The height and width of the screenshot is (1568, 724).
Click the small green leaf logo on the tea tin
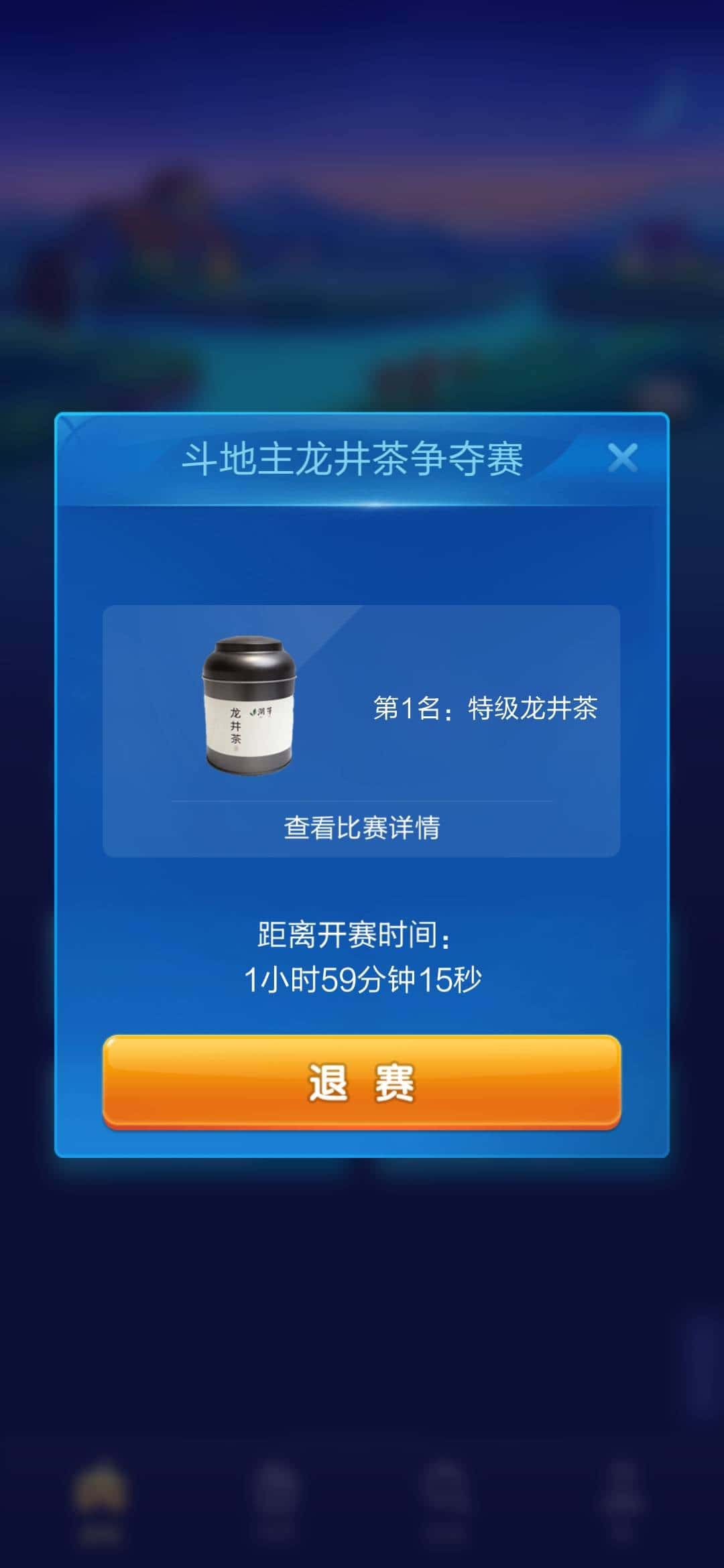point(253,712)
